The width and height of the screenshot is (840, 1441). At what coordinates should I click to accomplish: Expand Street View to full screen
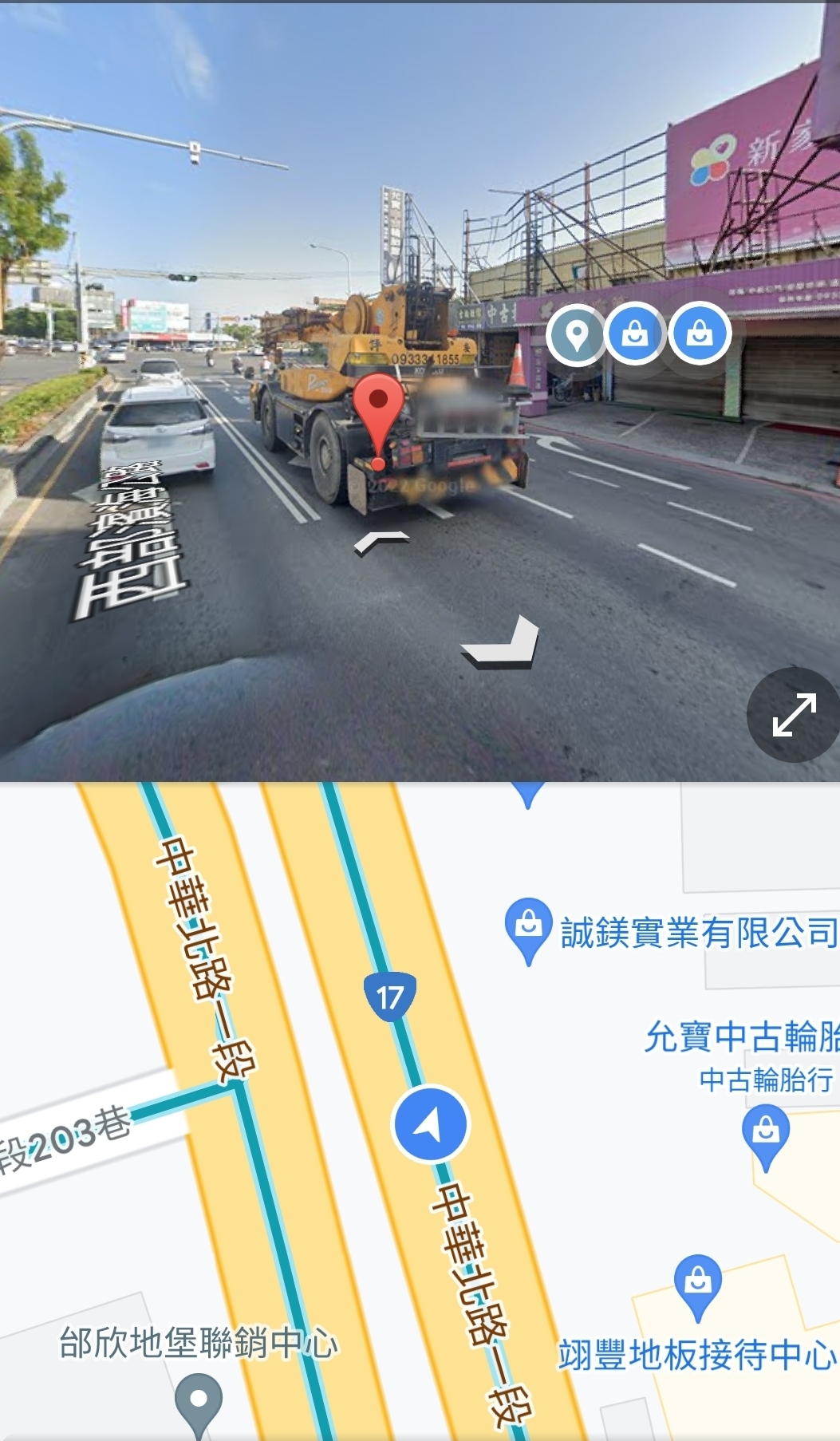pyautogui.click(x=793, y=715)
